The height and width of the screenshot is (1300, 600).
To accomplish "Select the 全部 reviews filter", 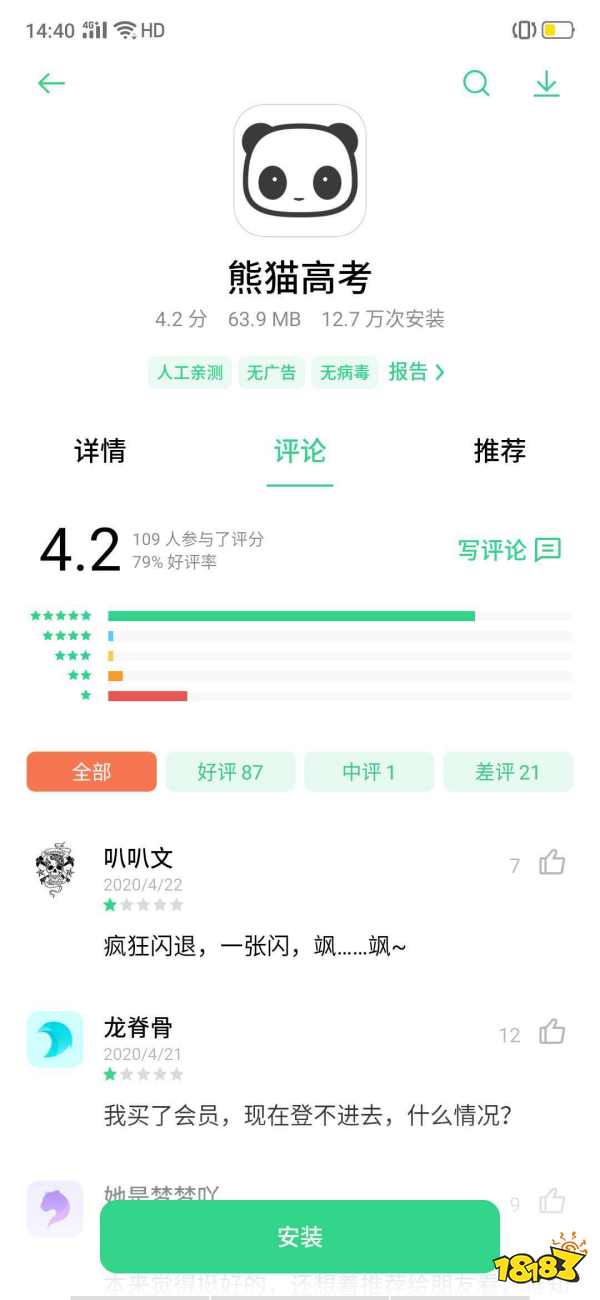I will tap(91, 772).
